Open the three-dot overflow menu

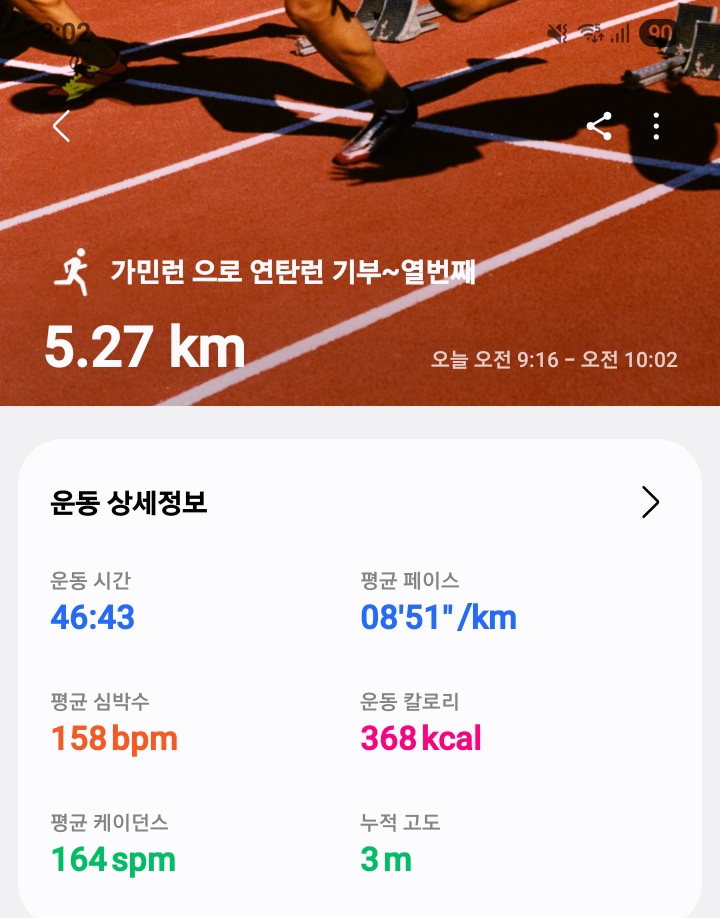coord(657,127)
